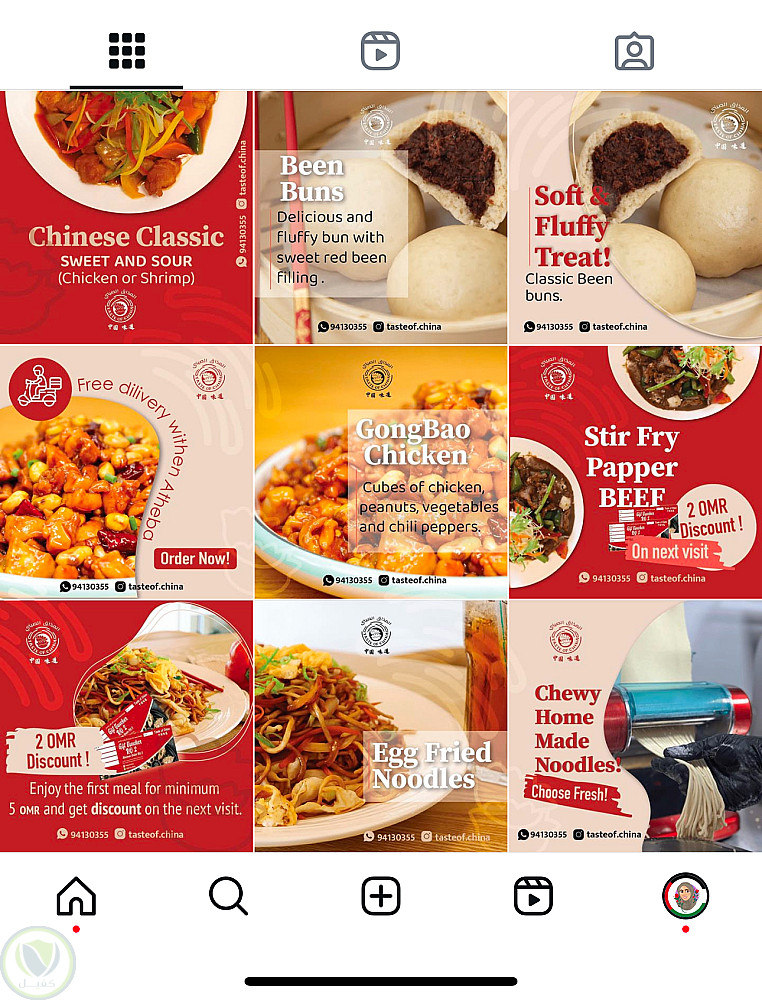Viewport: 762px width, 1000px height.
Task: Go to the Instagram home feed
Action: pos(76,896)
